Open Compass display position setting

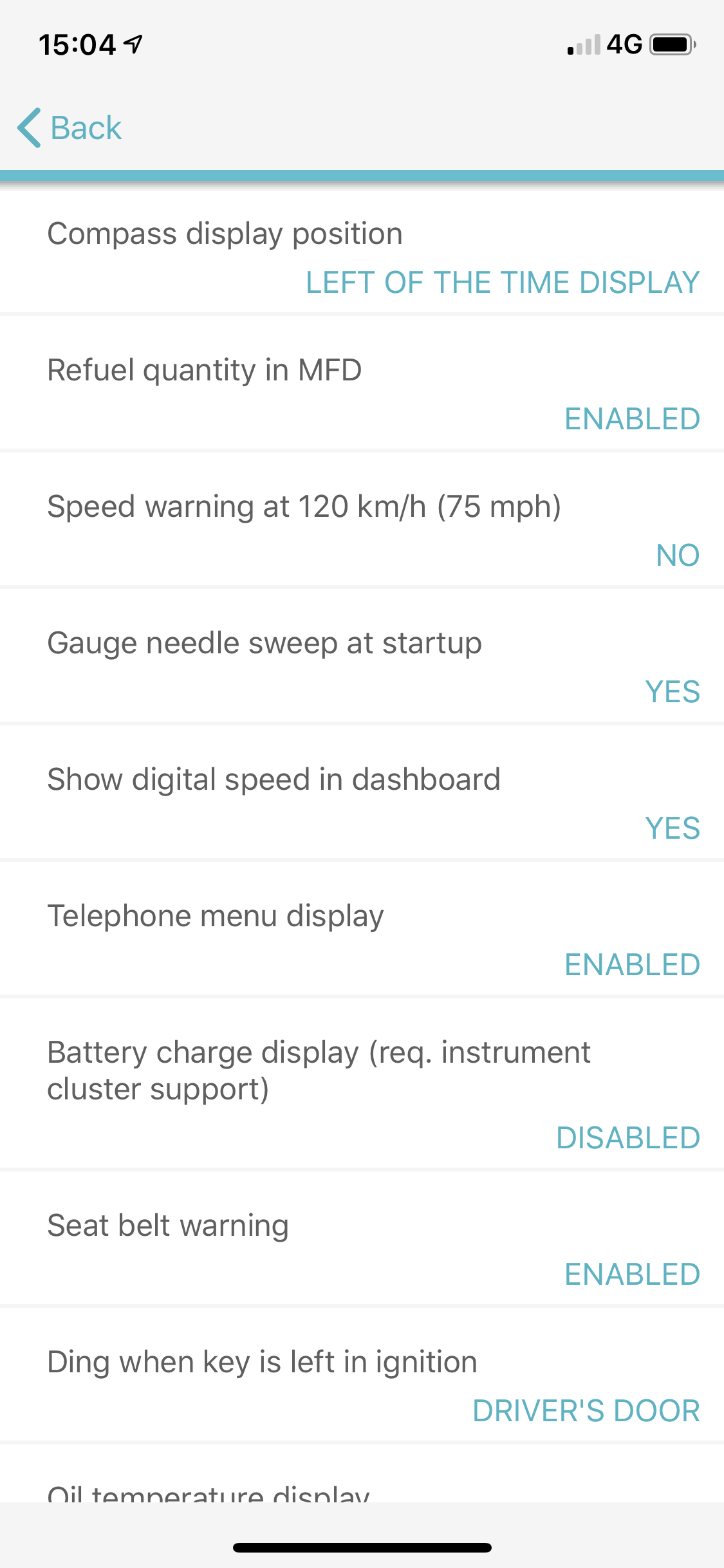pyautogui.click(x=362, y=252)
